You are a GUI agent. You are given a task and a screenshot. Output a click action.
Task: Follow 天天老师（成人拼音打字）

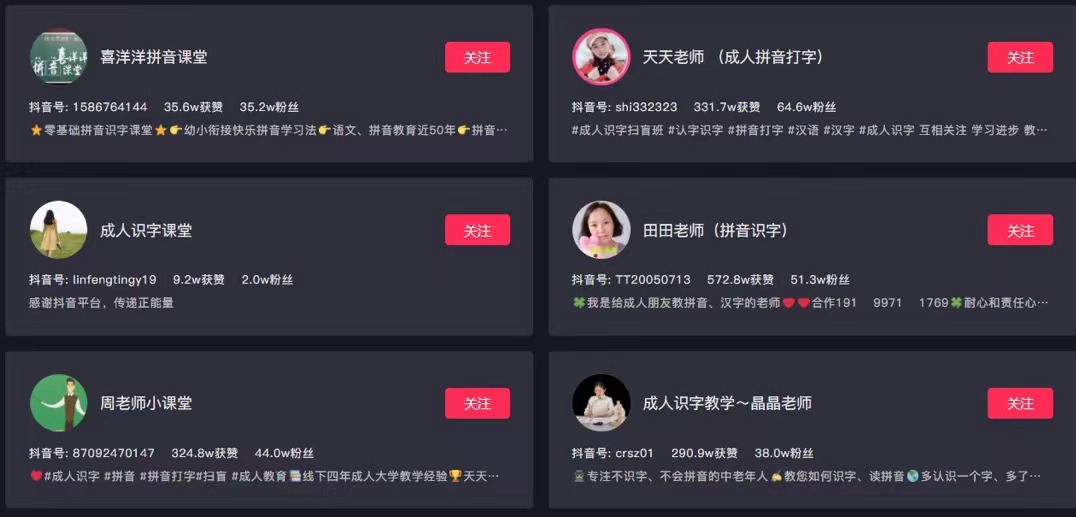[1020, 58]
